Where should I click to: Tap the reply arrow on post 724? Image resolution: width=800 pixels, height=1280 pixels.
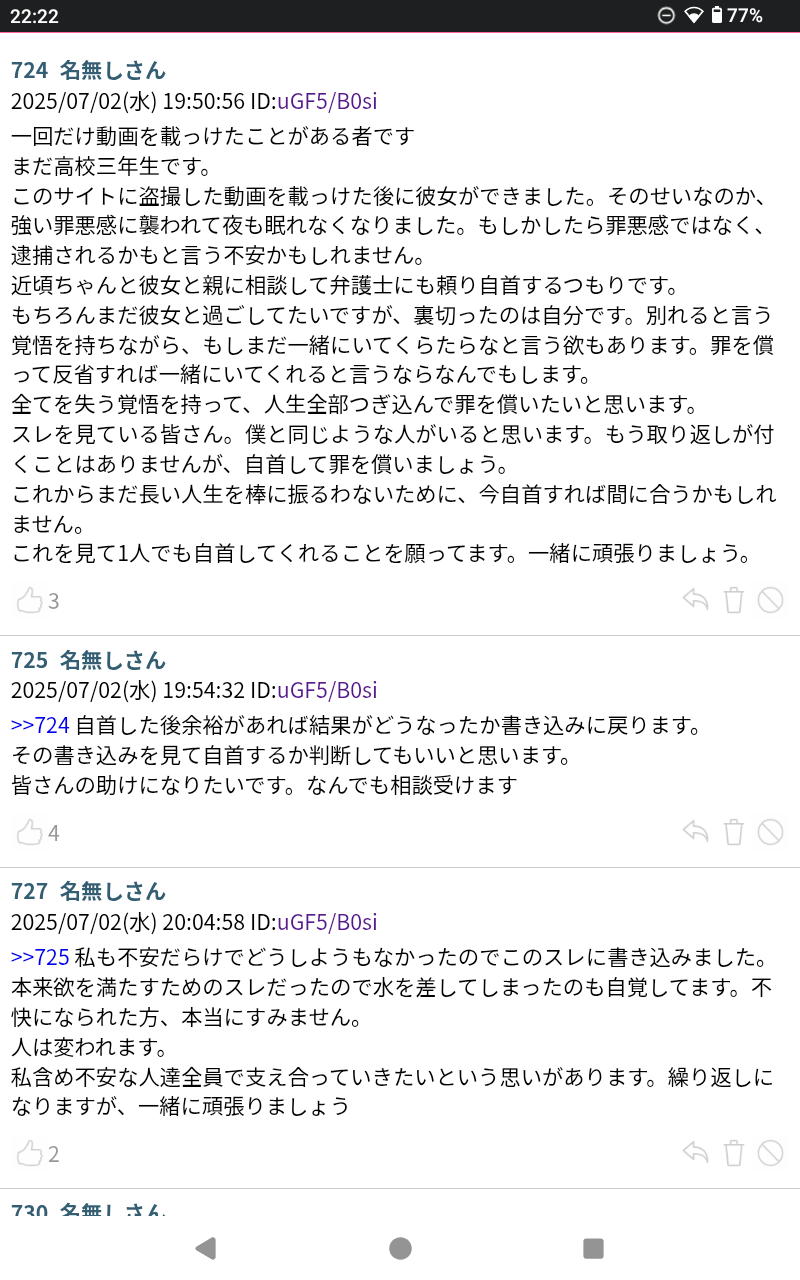point(695,600)
